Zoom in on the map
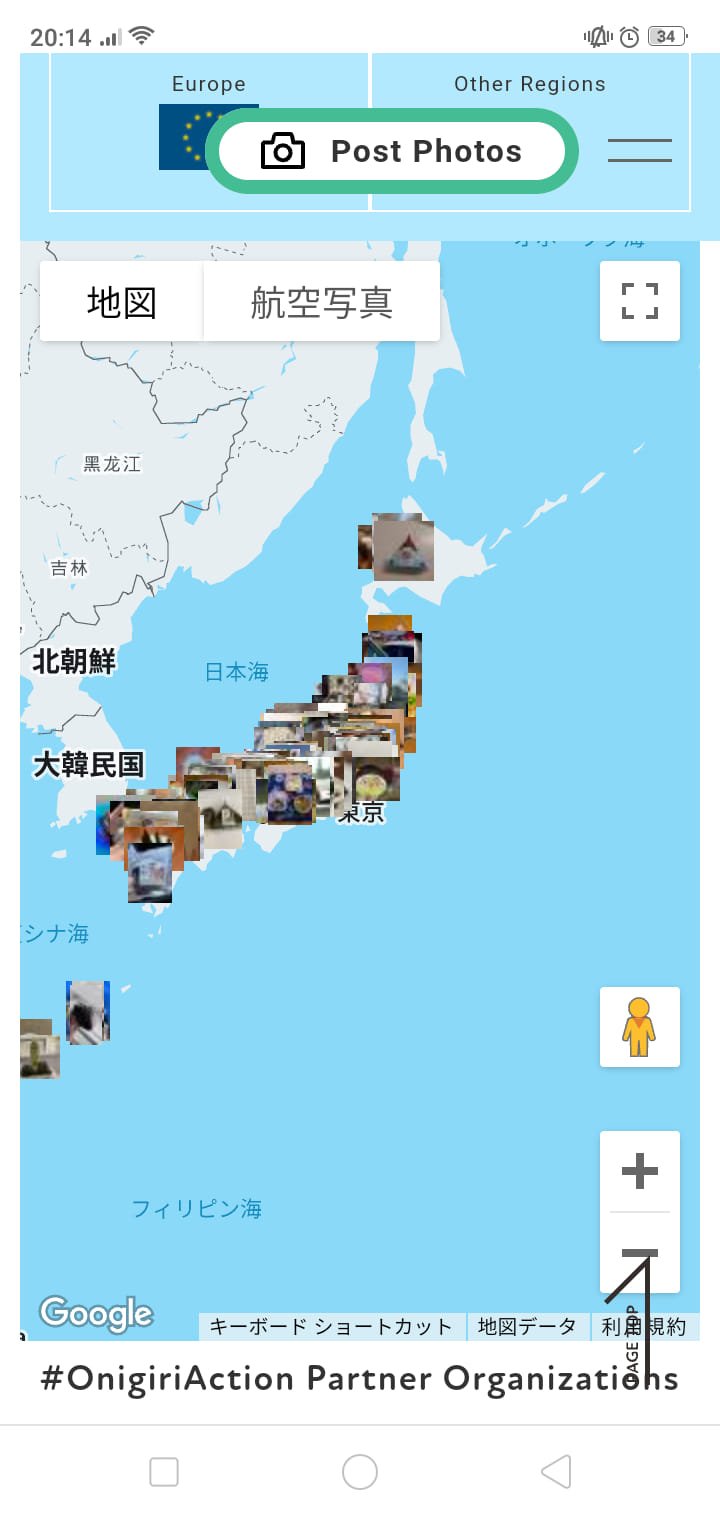 click(639, 1171)
